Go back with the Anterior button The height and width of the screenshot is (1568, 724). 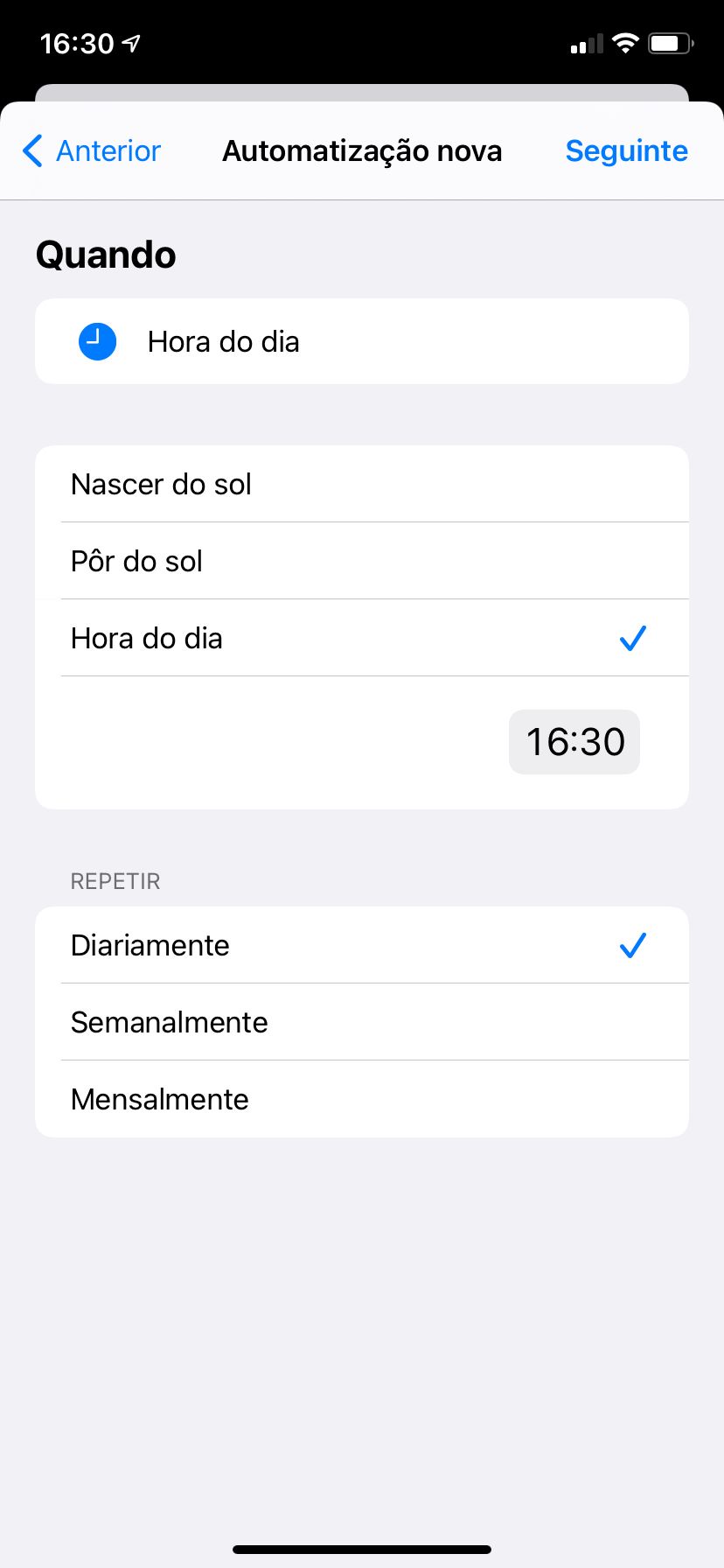[x=92, y=150]
